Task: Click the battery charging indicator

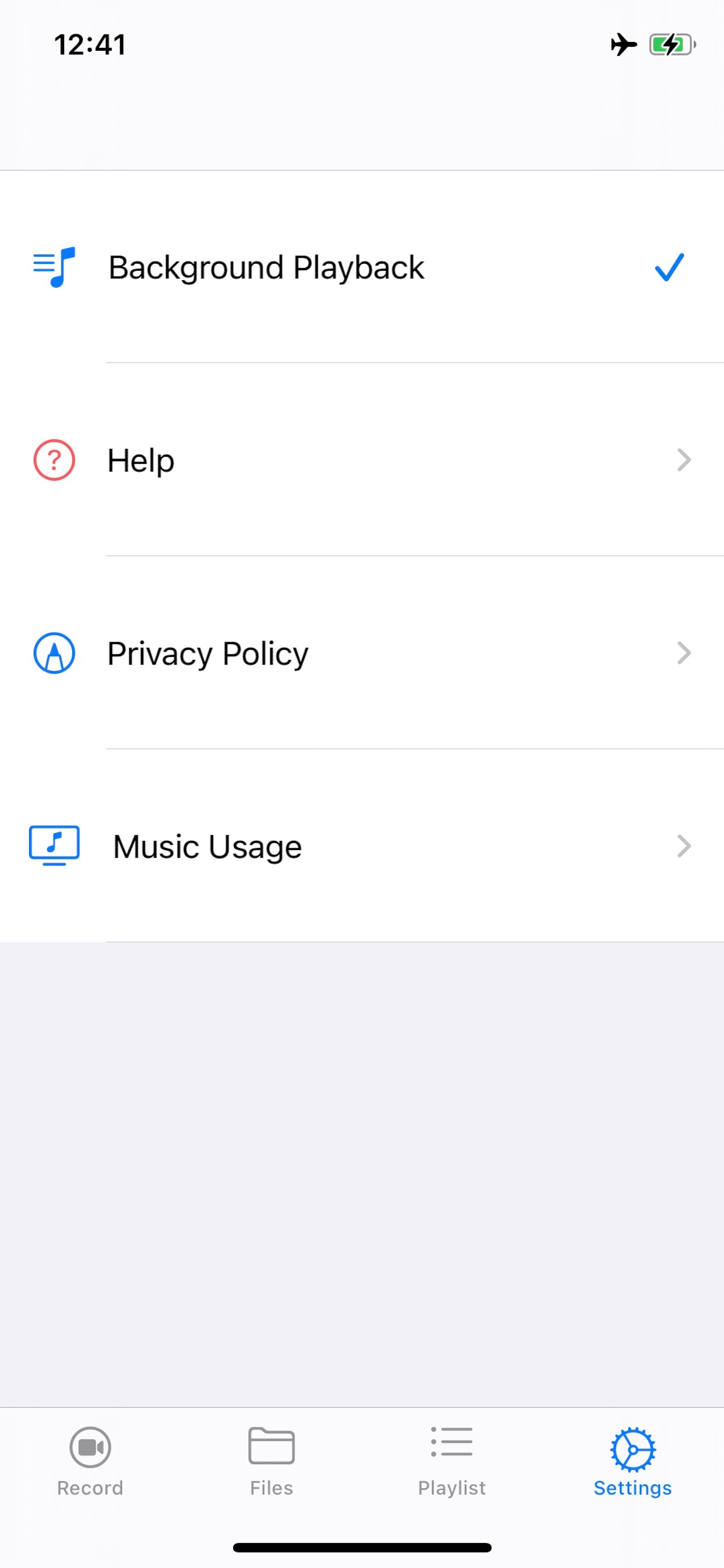Action: (670, 43)
